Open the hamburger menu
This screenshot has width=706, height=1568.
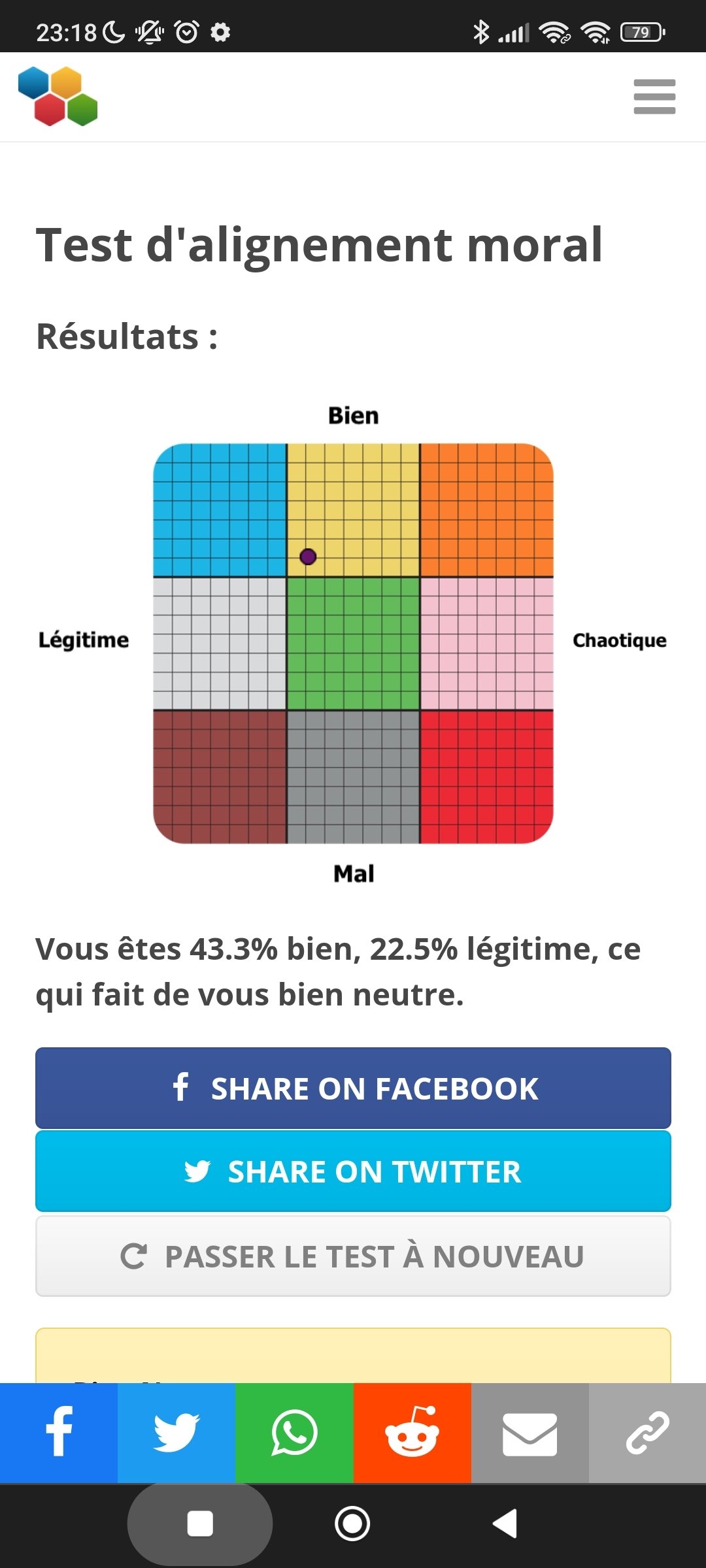pyautogui.click(x=654, y=97)
